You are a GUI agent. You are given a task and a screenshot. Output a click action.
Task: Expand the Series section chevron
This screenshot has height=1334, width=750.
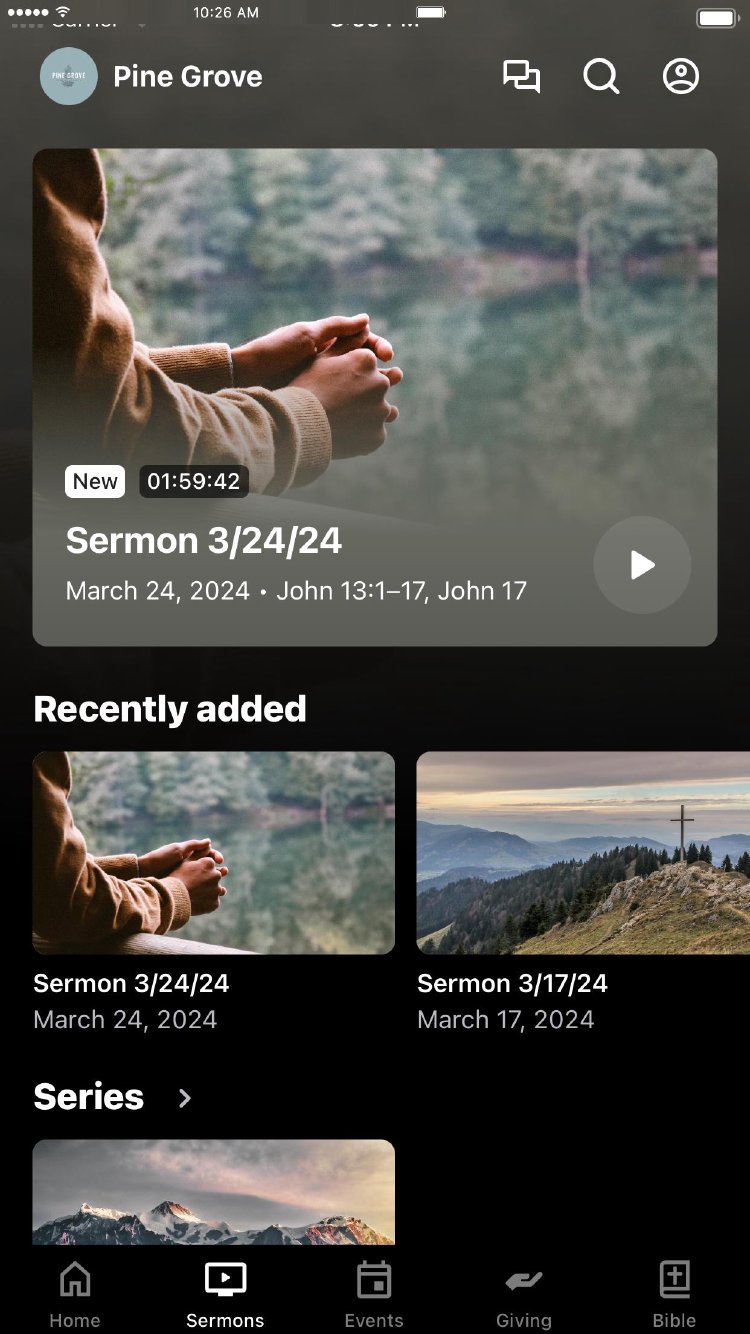pos(185,1098)
